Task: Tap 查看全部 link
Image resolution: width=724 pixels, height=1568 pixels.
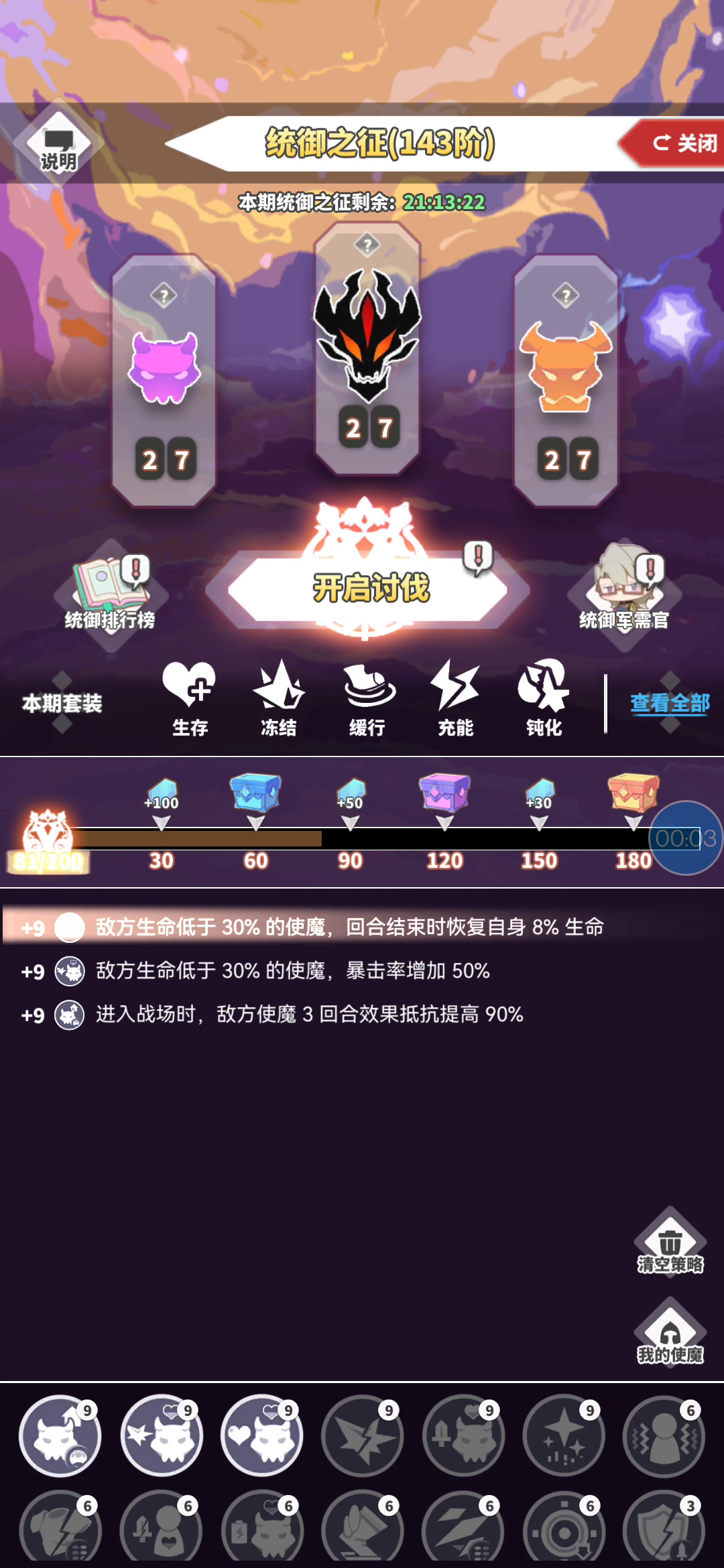Action: [670, 703]
